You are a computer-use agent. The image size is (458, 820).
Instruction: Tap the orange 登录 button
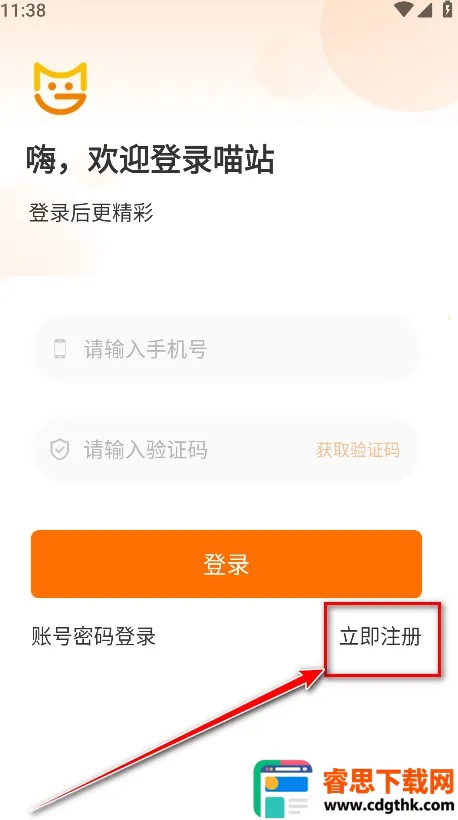(x=226, y=564)
